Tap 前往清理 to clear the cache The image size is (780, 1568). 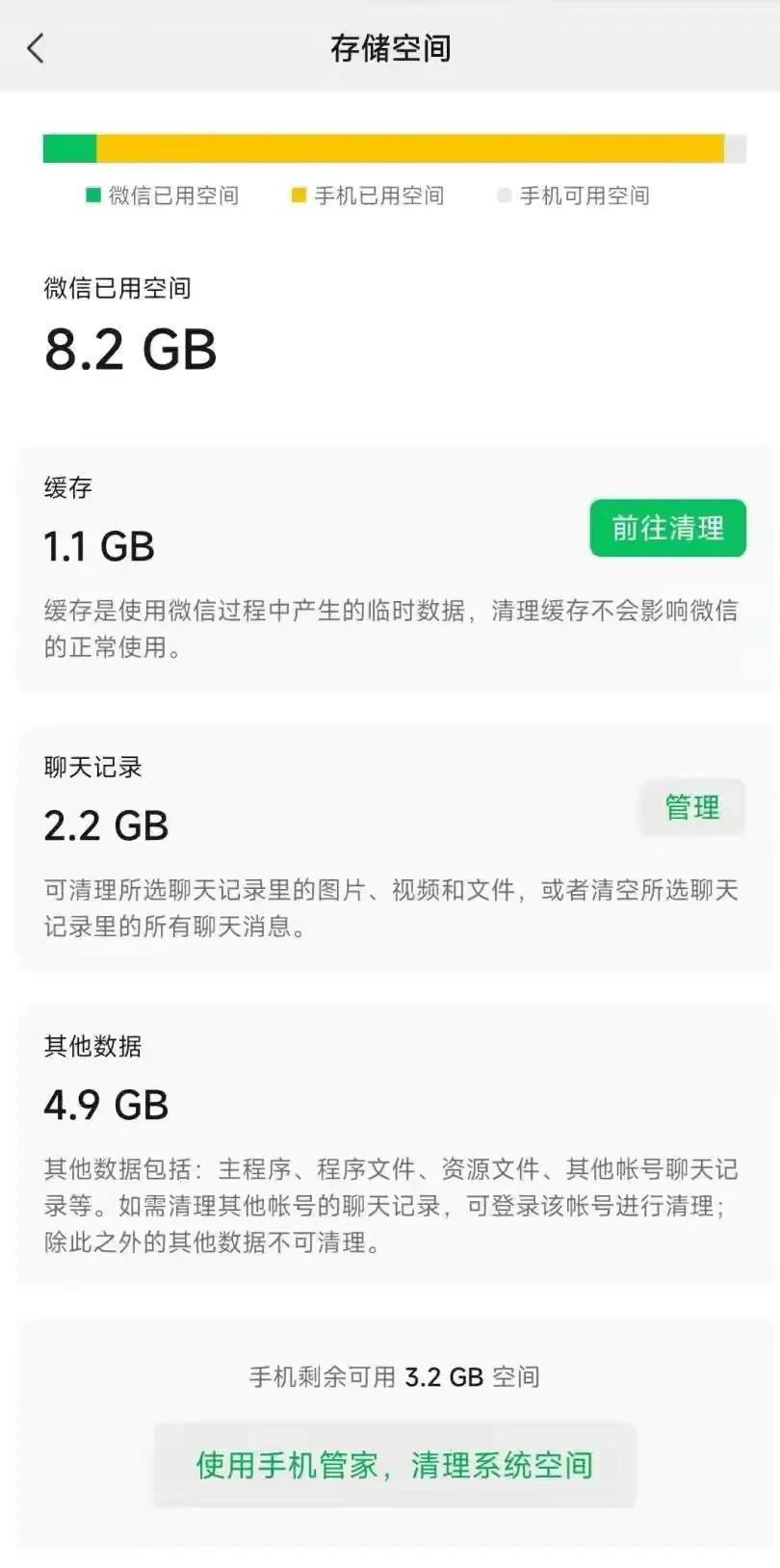667,528
